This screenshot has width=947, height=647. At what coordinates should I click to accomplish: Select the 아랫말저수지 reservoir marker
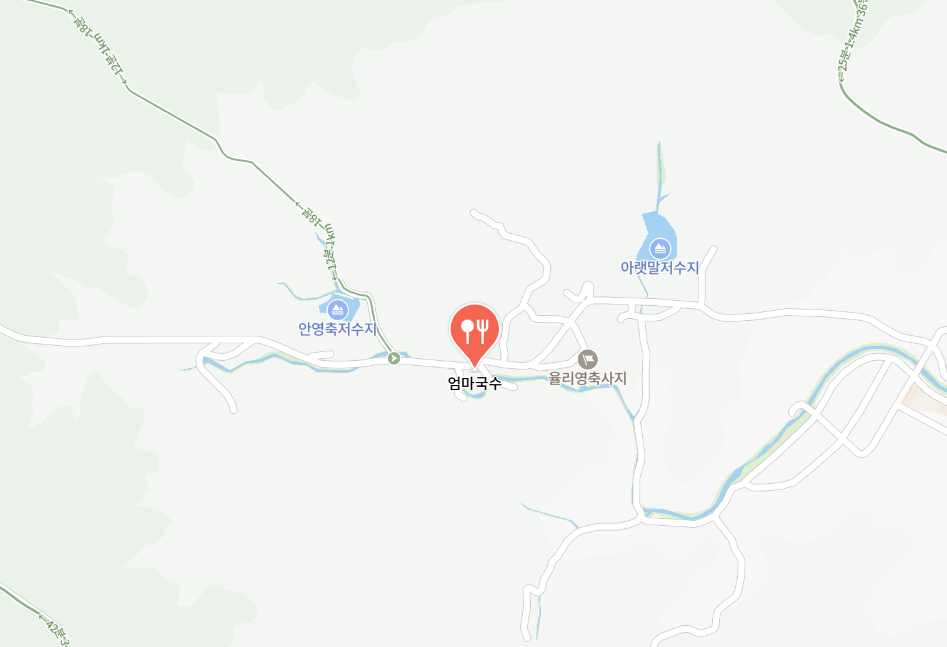pos(660,248)
